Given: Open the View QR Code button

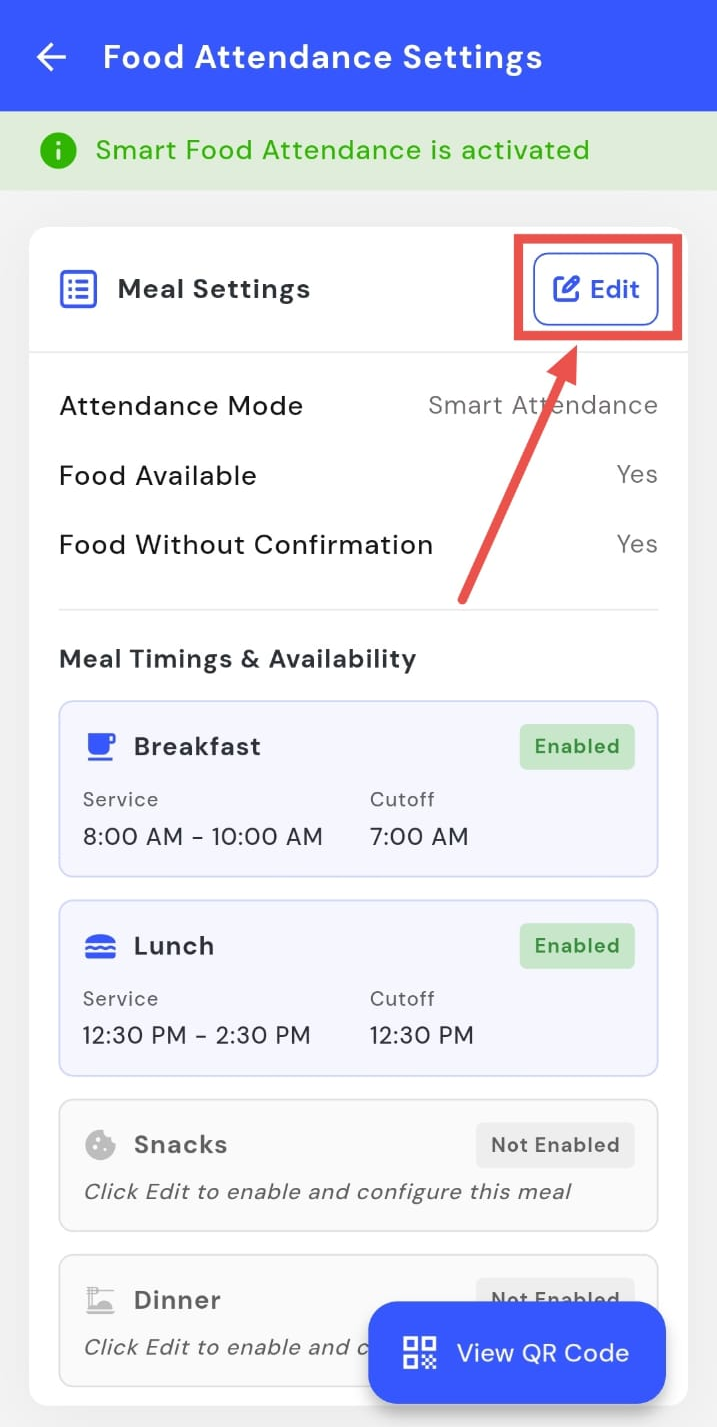Looking at the screenshot, I should pyautogui.click(x=517, y=1352).
